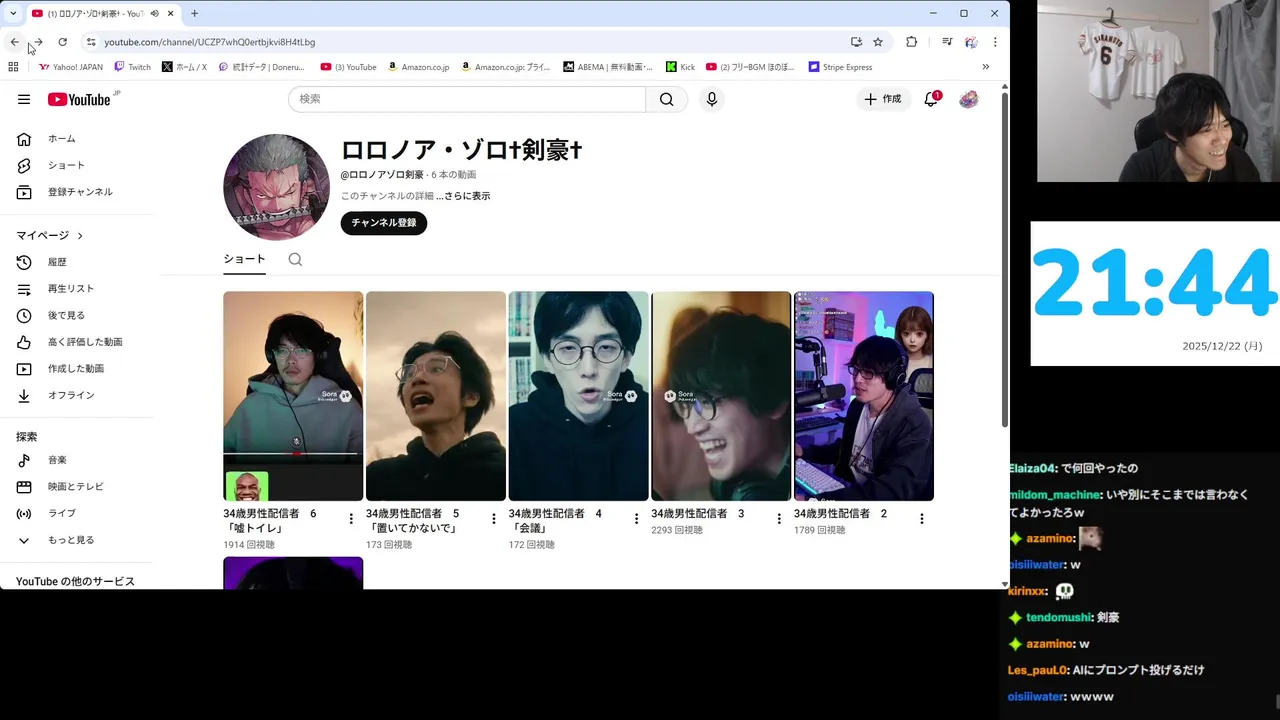The image size is (1280, 720).
Task: Play the short 34歳男性配信者 6「嘘トイレ」
Action: tap(293, 395)
